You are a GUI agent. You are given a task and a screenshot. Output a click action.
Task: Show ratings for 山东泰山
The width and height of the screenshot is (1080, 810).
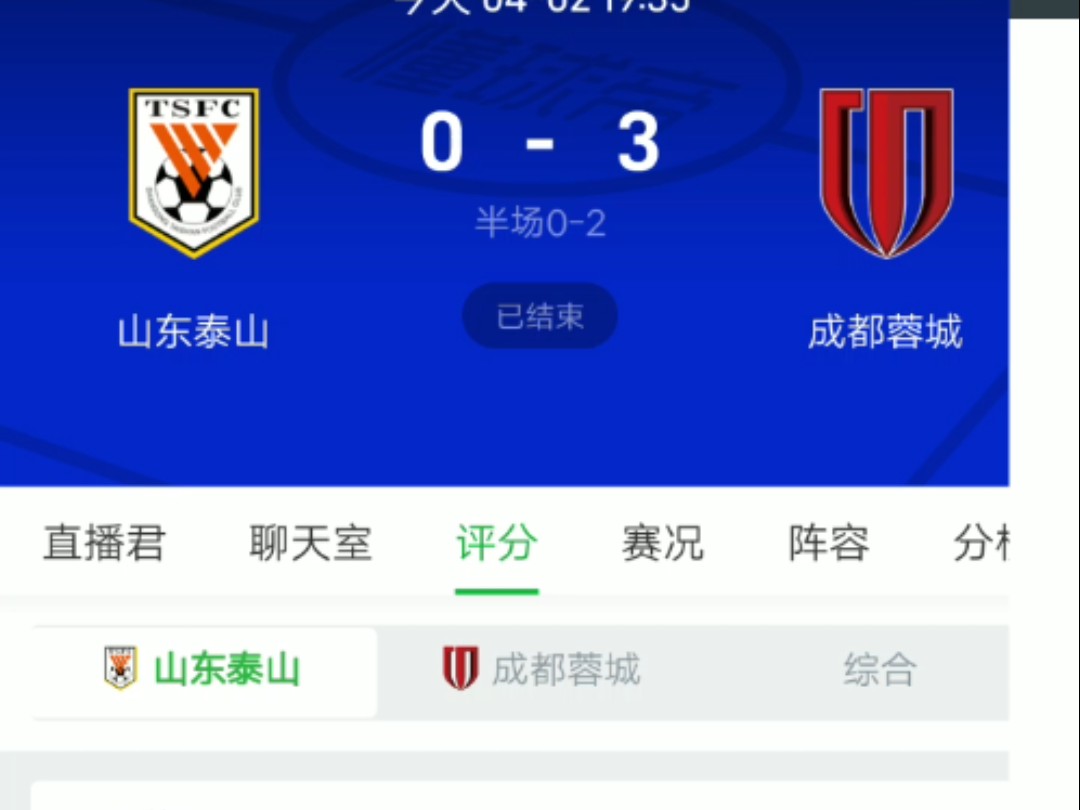204,669
